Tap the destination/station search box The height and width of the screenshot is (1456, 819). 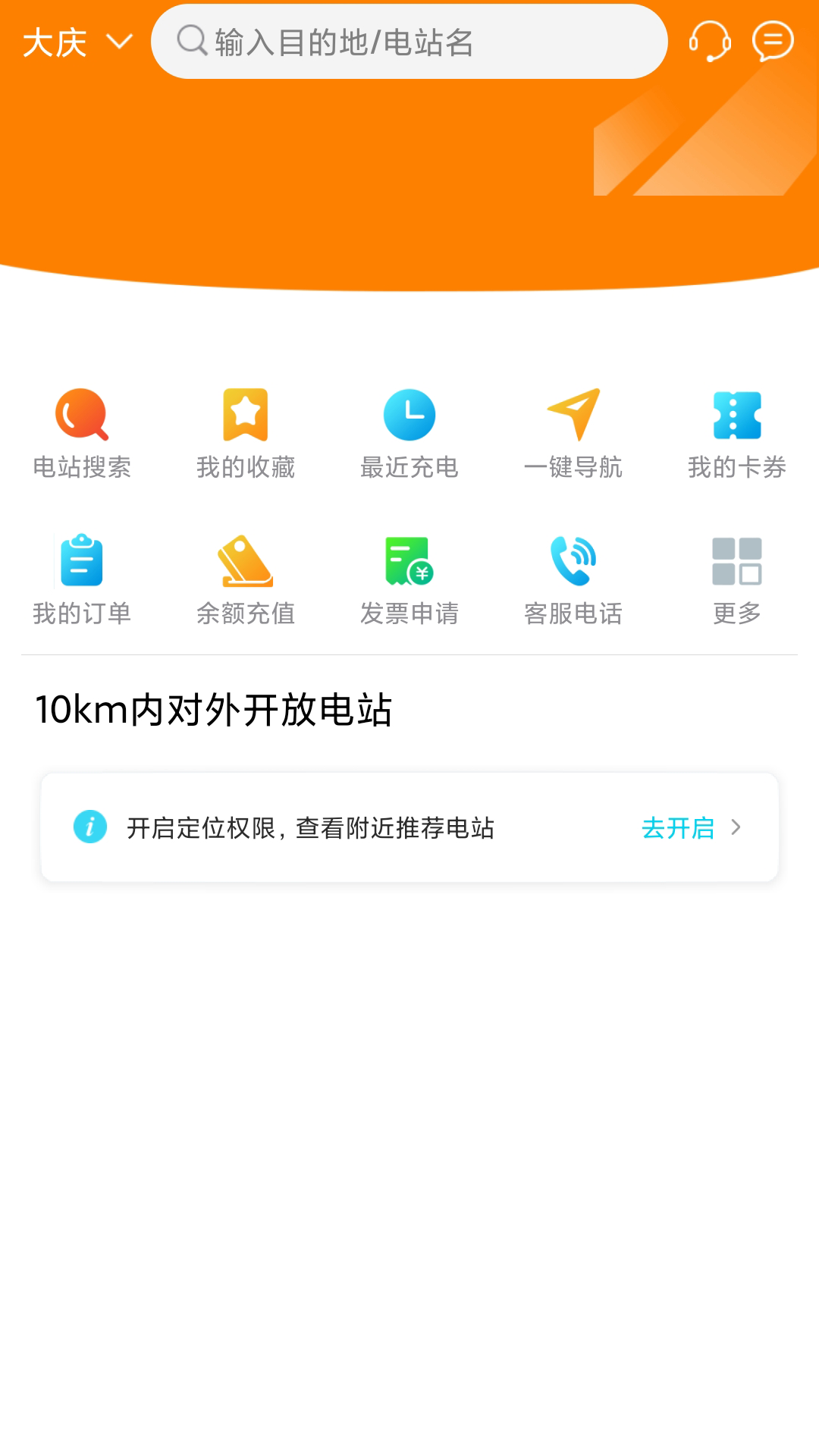(x=409, y=42)
